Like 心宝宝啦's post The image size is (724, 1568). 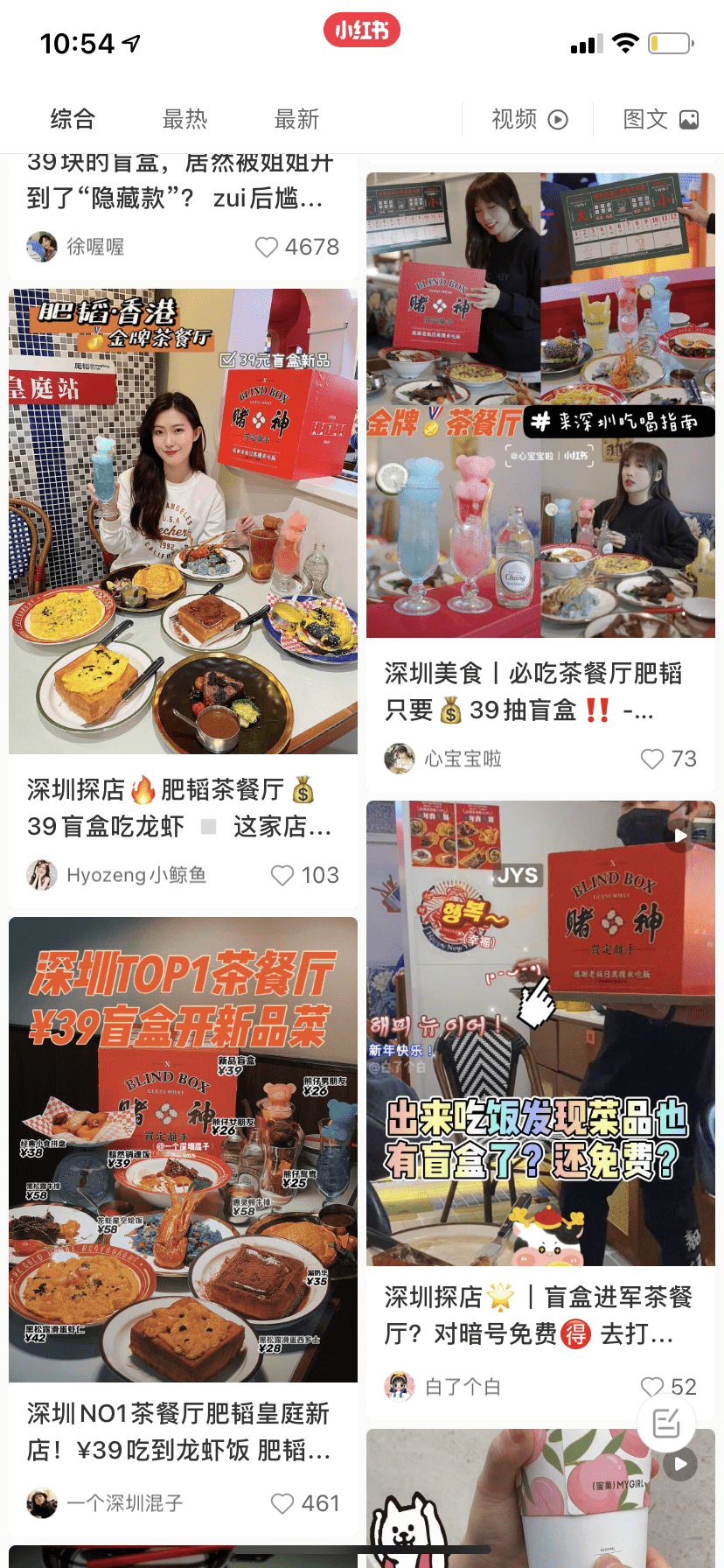(x=652, y=759)
